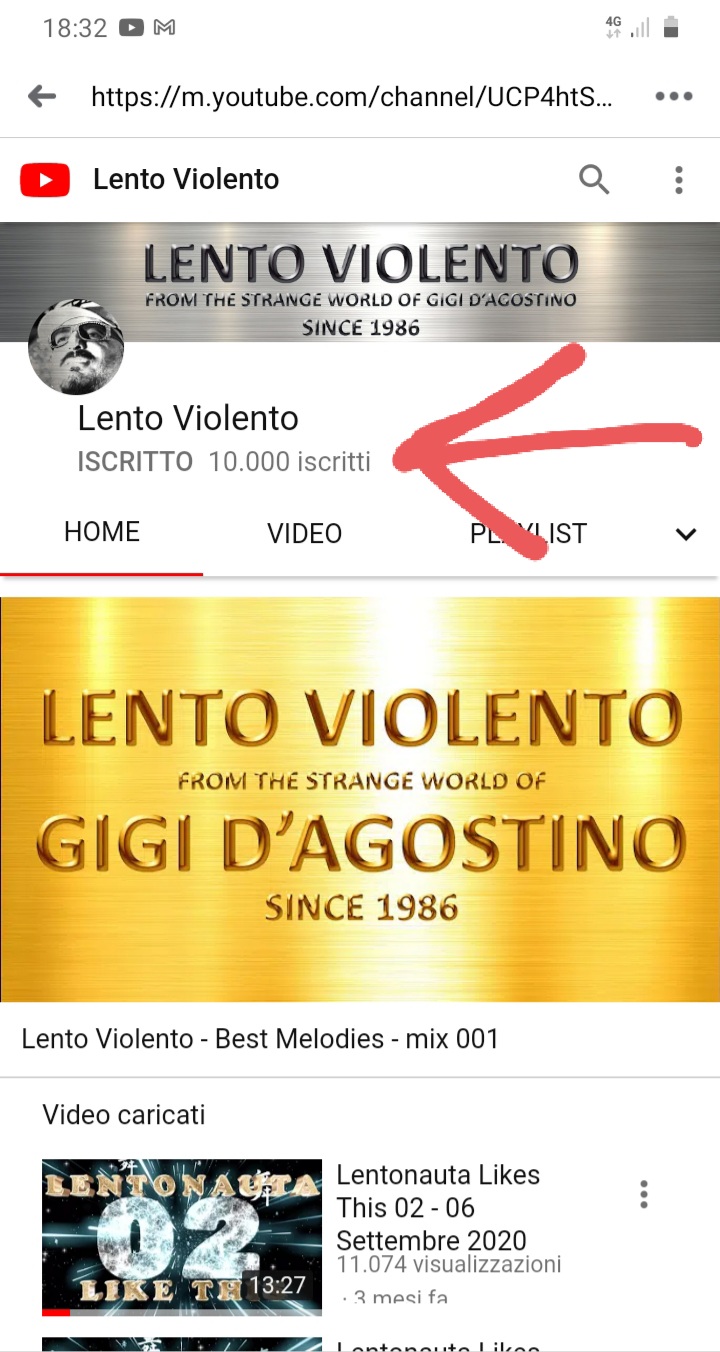The image size is (720, 1352).
Task: Tap the URL address bar
Action: pyautogui.click(x=350, y=97)
